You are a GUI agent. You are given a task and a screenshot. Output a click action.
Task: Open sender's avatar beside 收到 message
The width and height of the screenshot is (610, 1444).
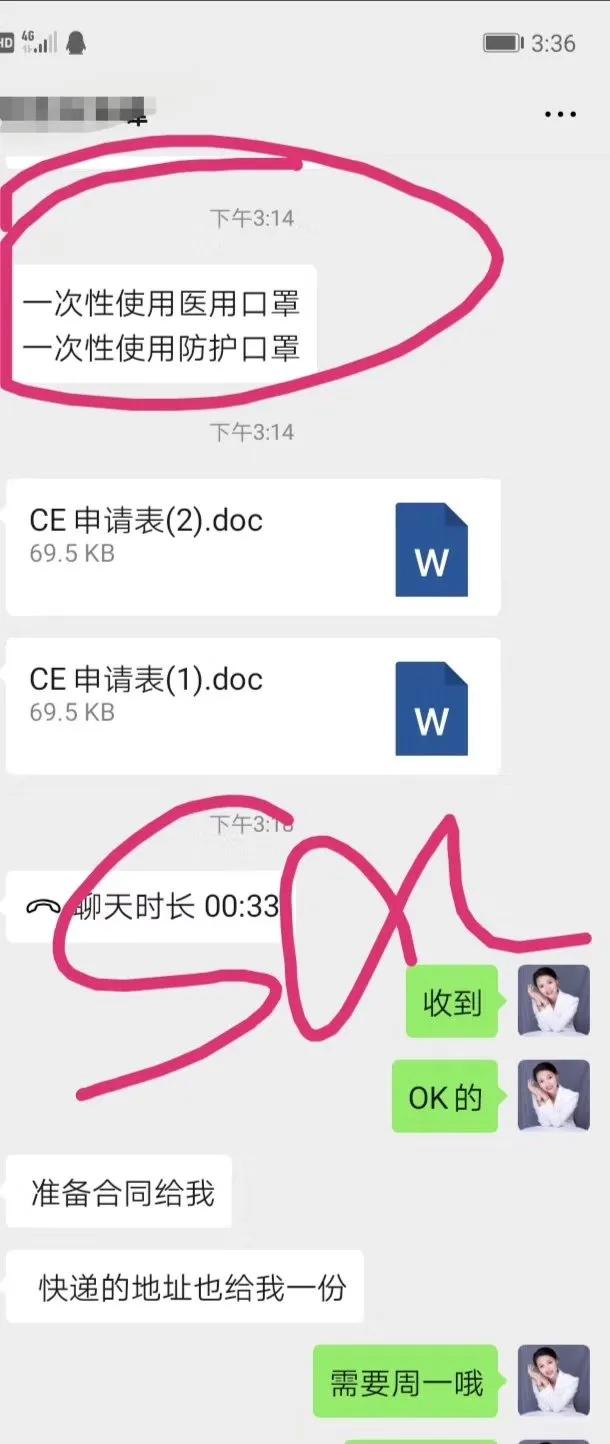[x=553, y=1000]
